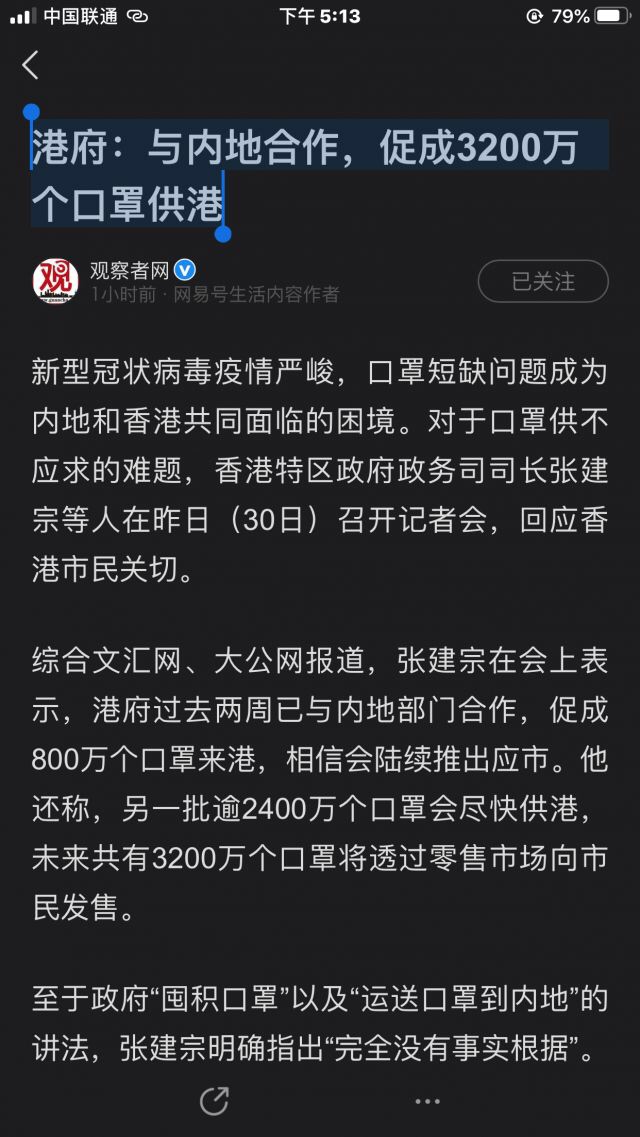Open the bottom three-dot more menu

point(428,1101)
